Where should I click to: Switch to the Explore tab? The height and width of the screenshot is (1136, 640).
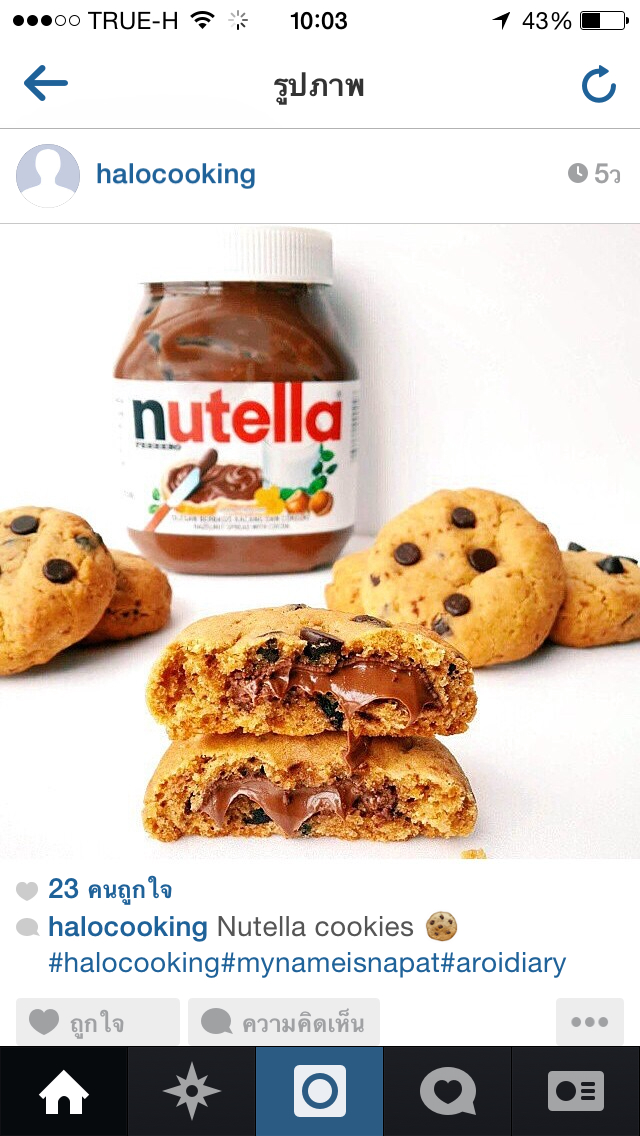[191, 1091]
